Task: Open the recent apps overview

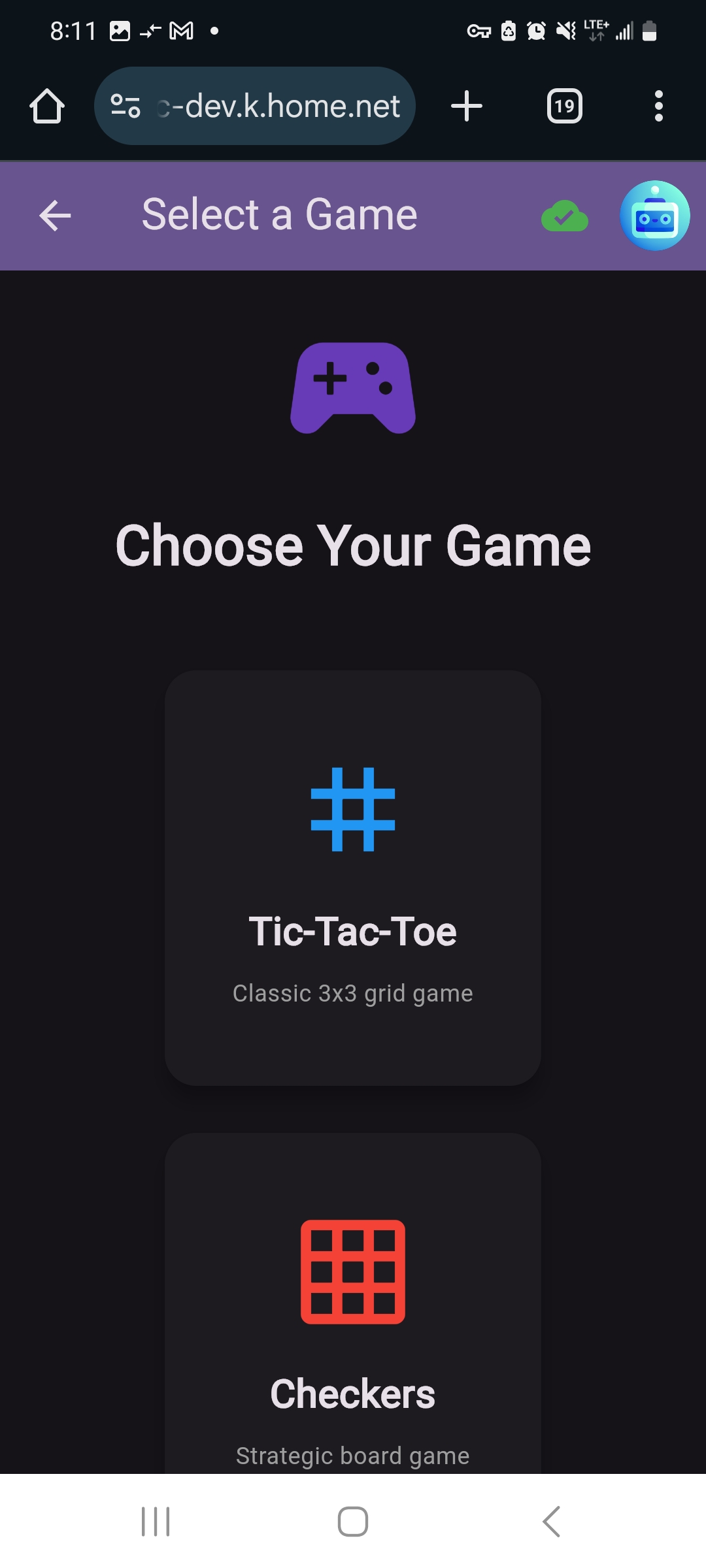Action: tap(156, 1522)
